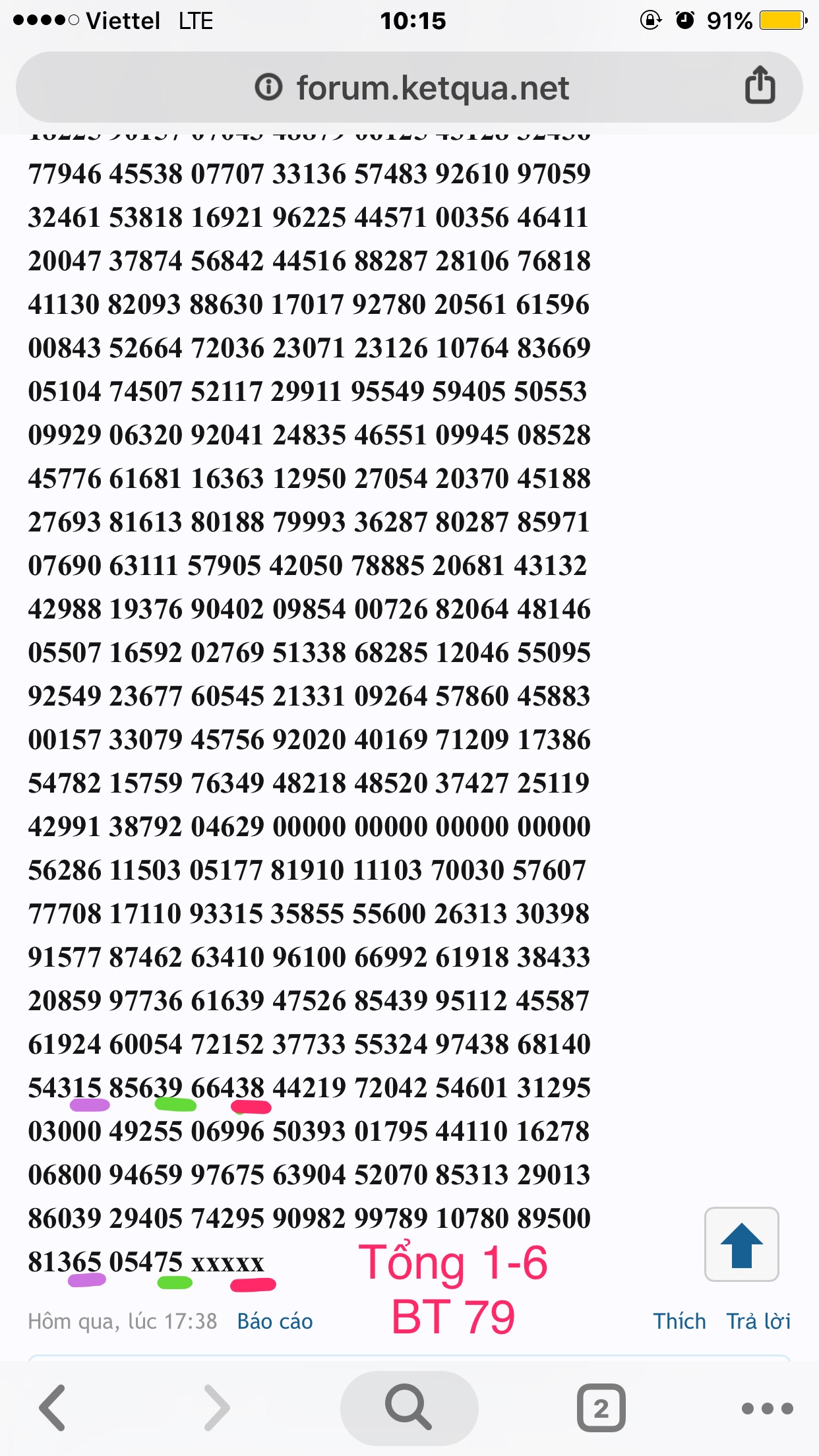Open the browser's three-dot menu
819x1456 pixels.
[767, 1409]
